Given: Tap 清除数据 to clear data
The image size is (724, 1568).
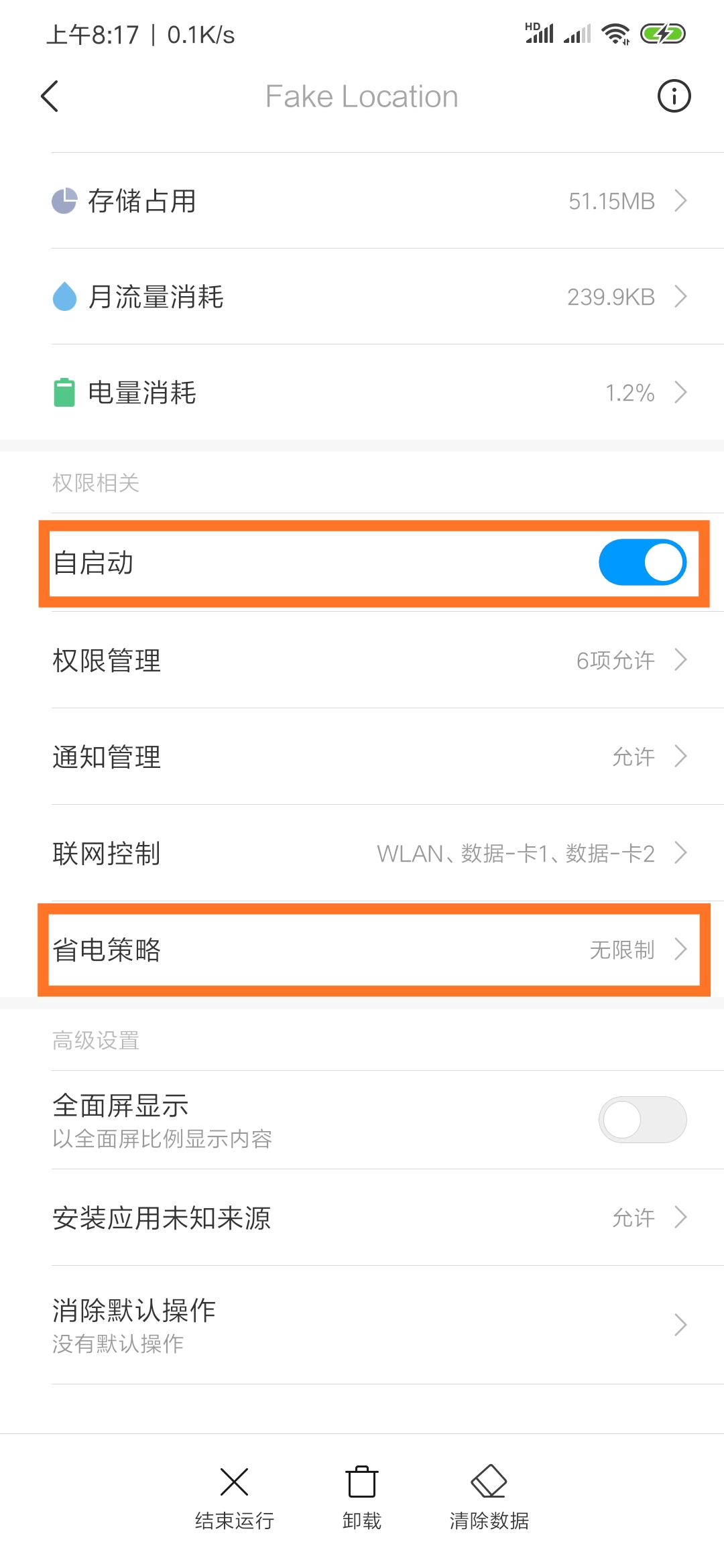Looking at the screenshot, I should 489,1497.
